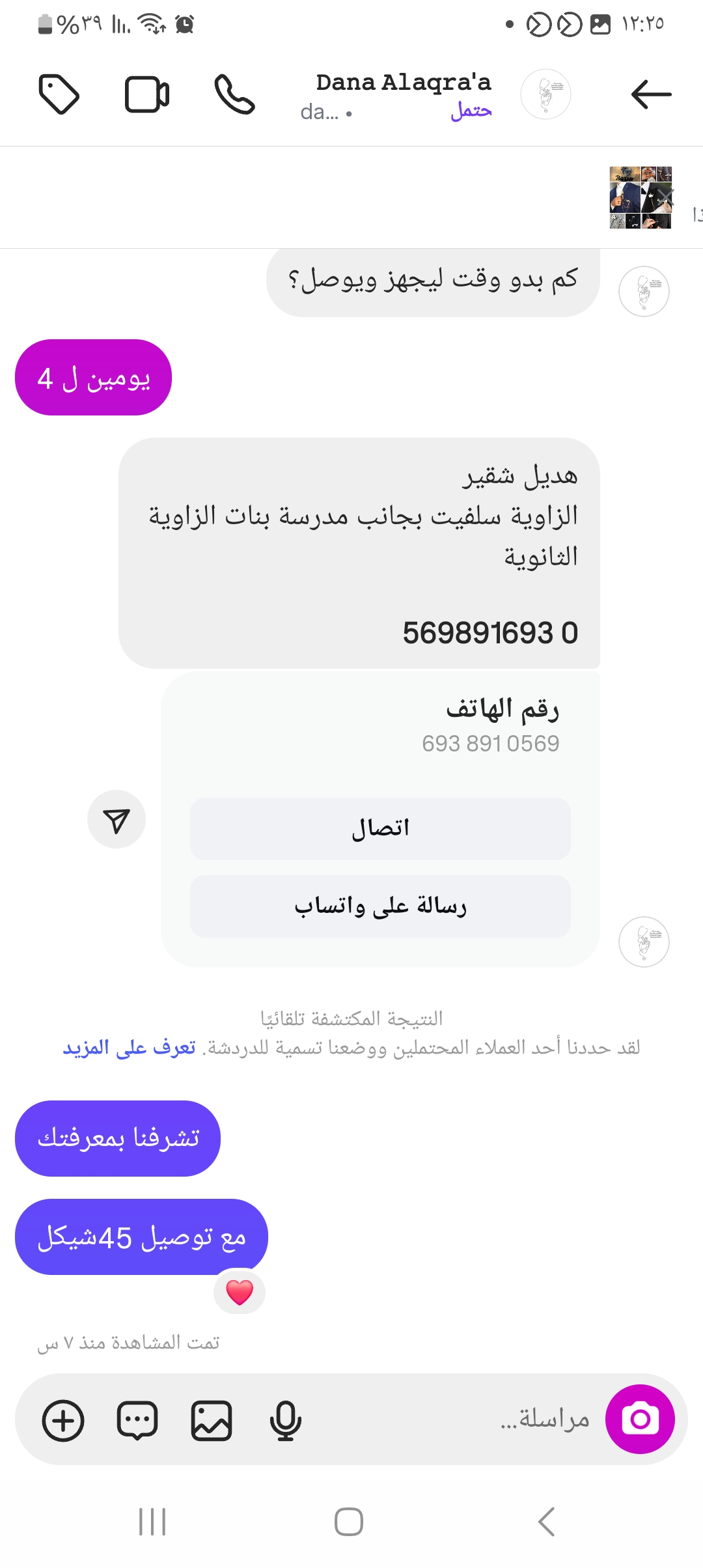Tap رسالة على واتساب button
Viewport: 703px width, 1568px height.
(380, 906)
